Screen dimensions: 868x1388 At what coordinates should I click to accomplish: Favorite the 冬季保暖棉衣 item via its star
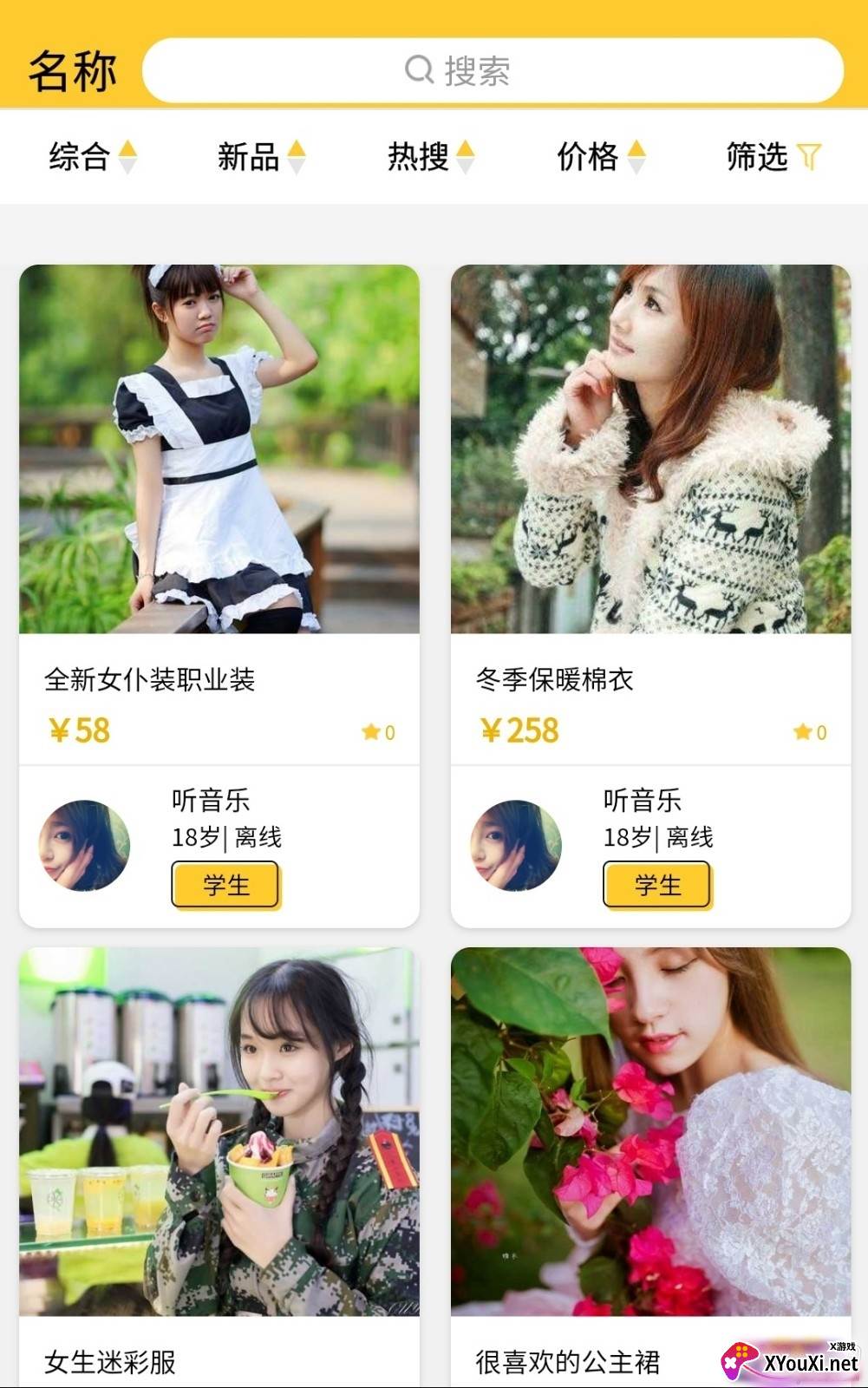click(x=804, y=732)
